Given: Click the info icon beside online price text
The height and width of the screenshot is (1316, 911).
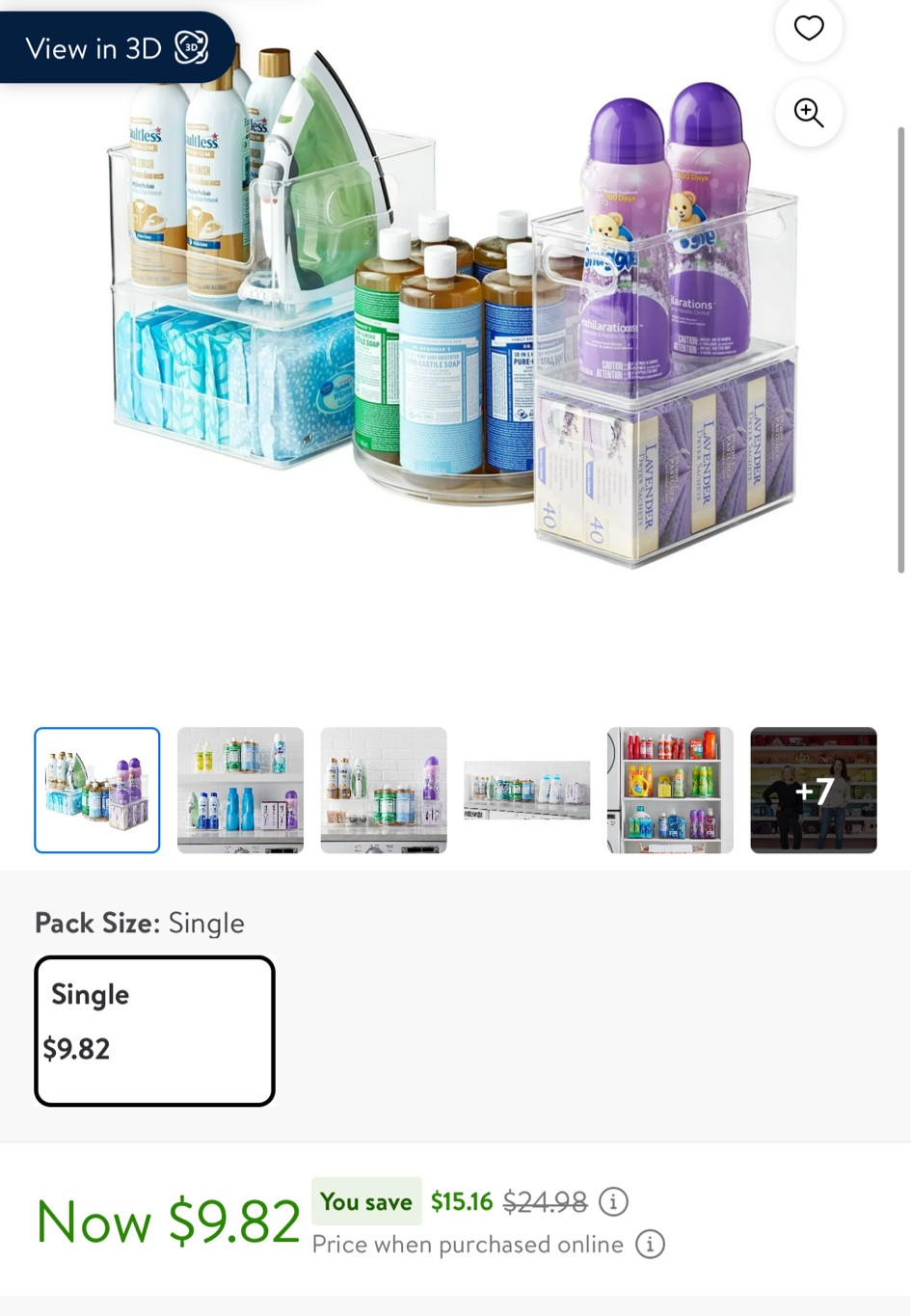Looking at the screenshot, I should [650, 1245].
